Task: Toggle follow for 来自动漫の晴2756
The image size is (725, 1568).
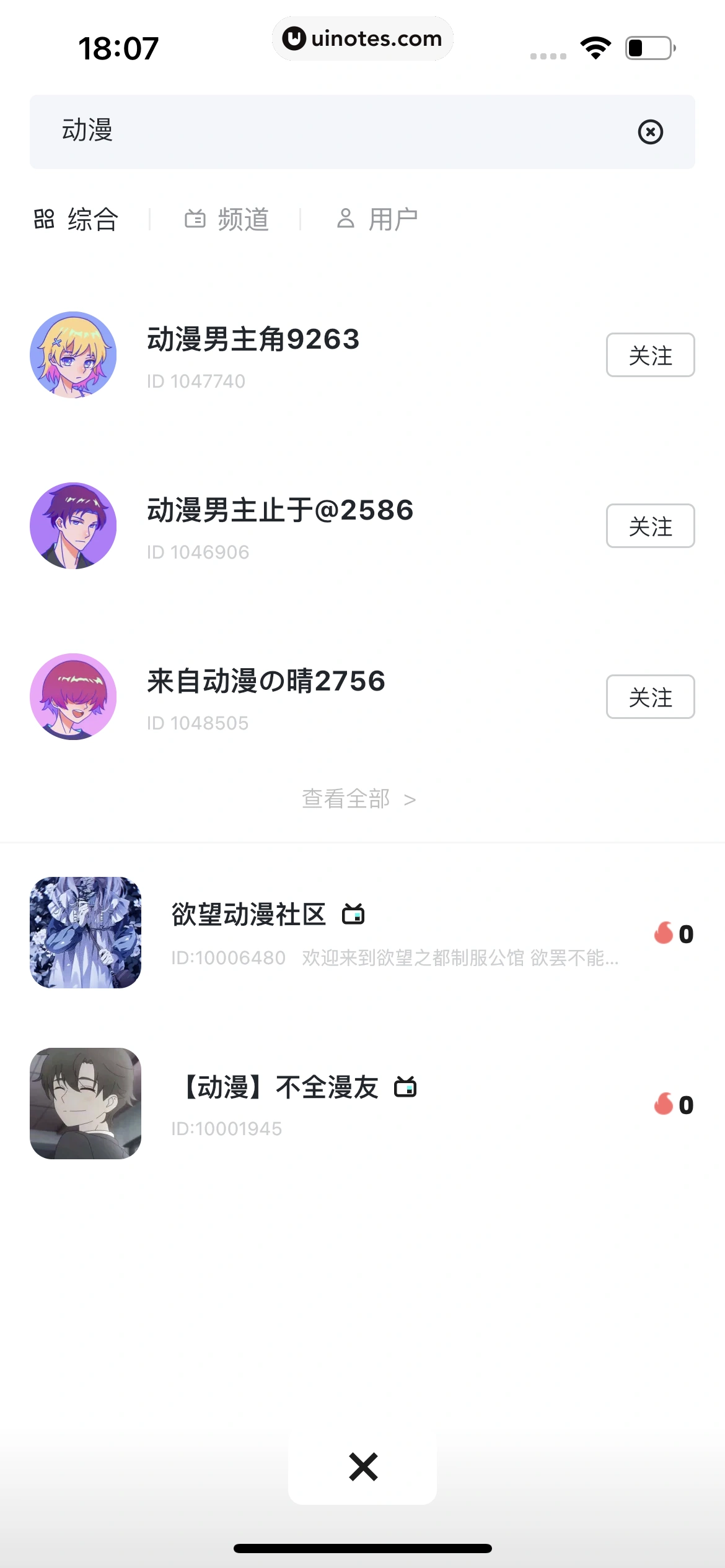Action: point(650,697)
